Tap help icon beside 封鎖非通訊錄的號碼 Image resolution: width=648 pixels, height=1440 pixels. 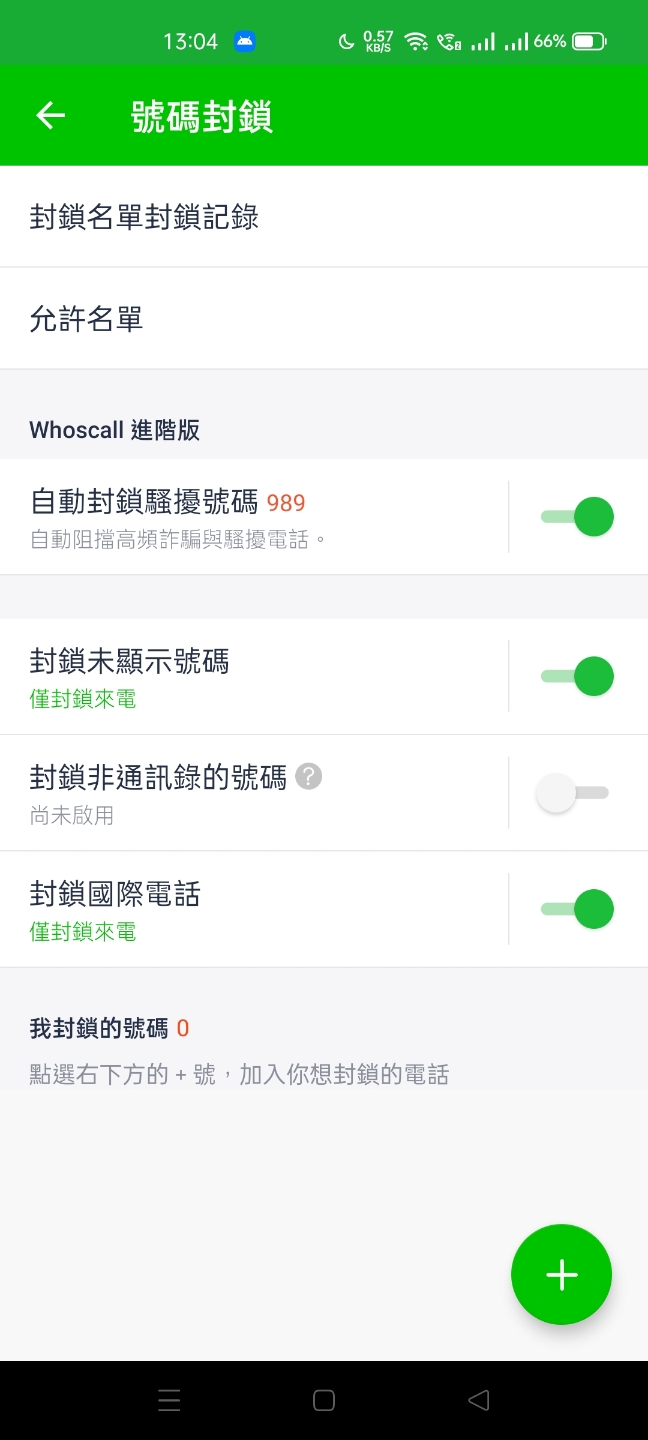pyautogui.click(x=309, y=776)
